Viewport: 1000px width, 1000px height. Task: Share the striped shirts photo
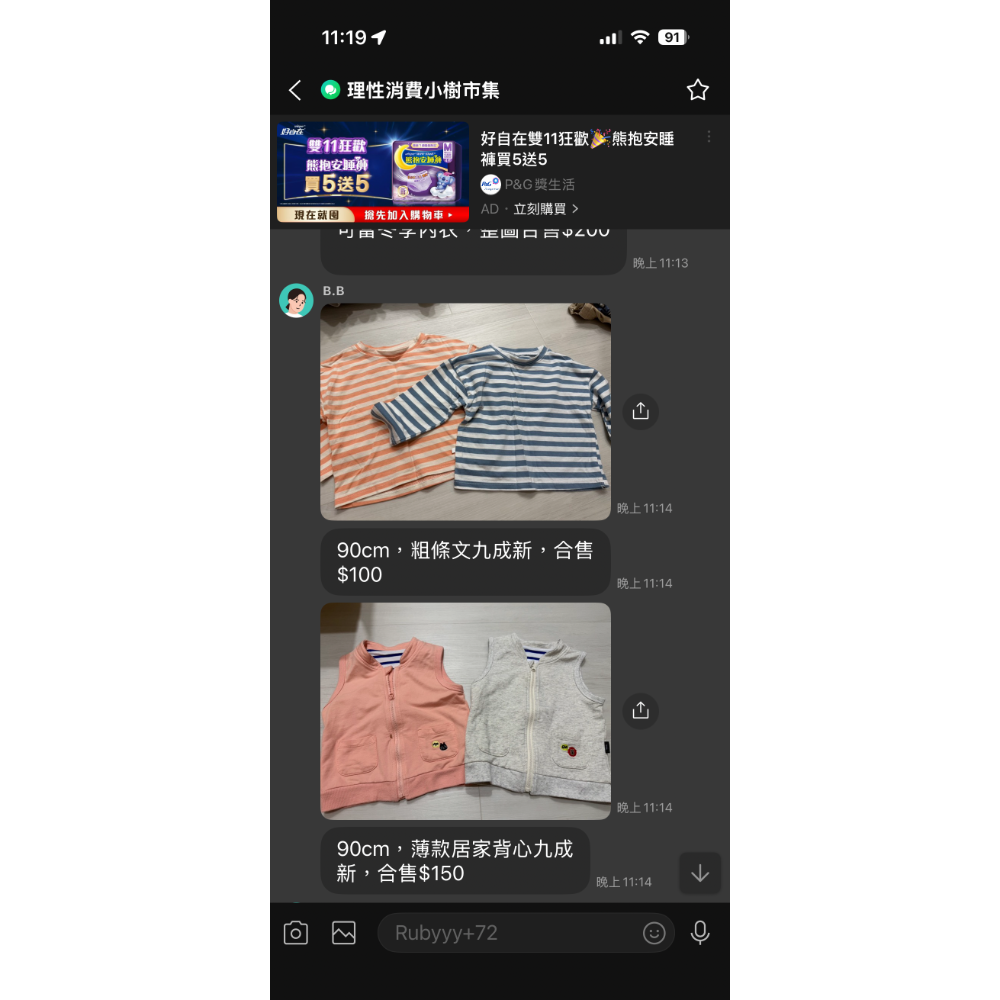click(641, 411)
